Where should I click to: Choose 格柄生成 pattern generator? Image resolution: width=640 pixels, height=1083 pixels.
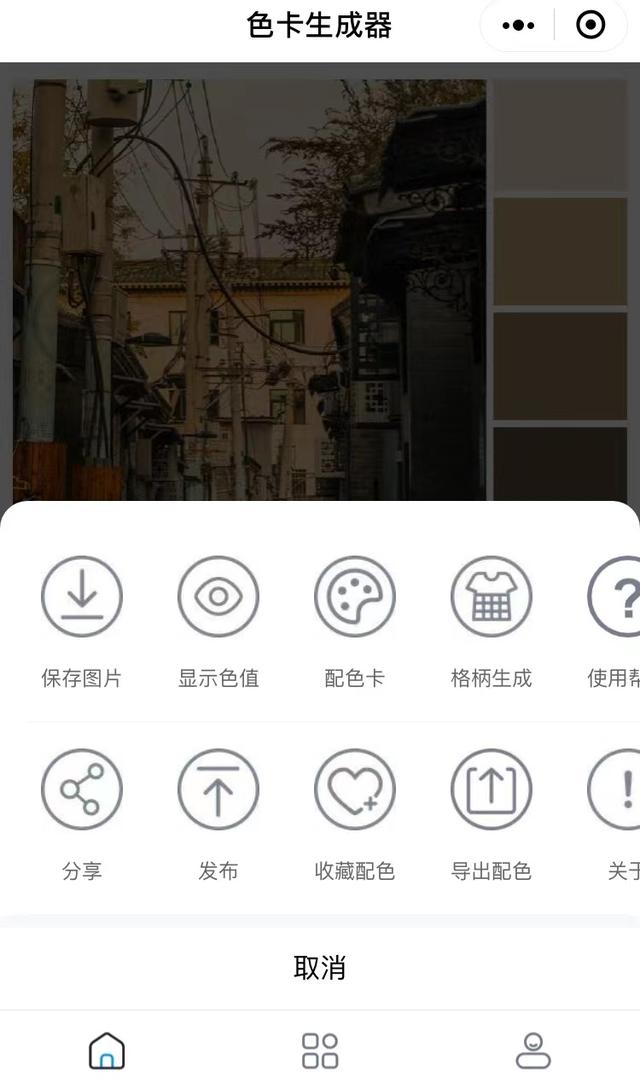coord(491,597)
